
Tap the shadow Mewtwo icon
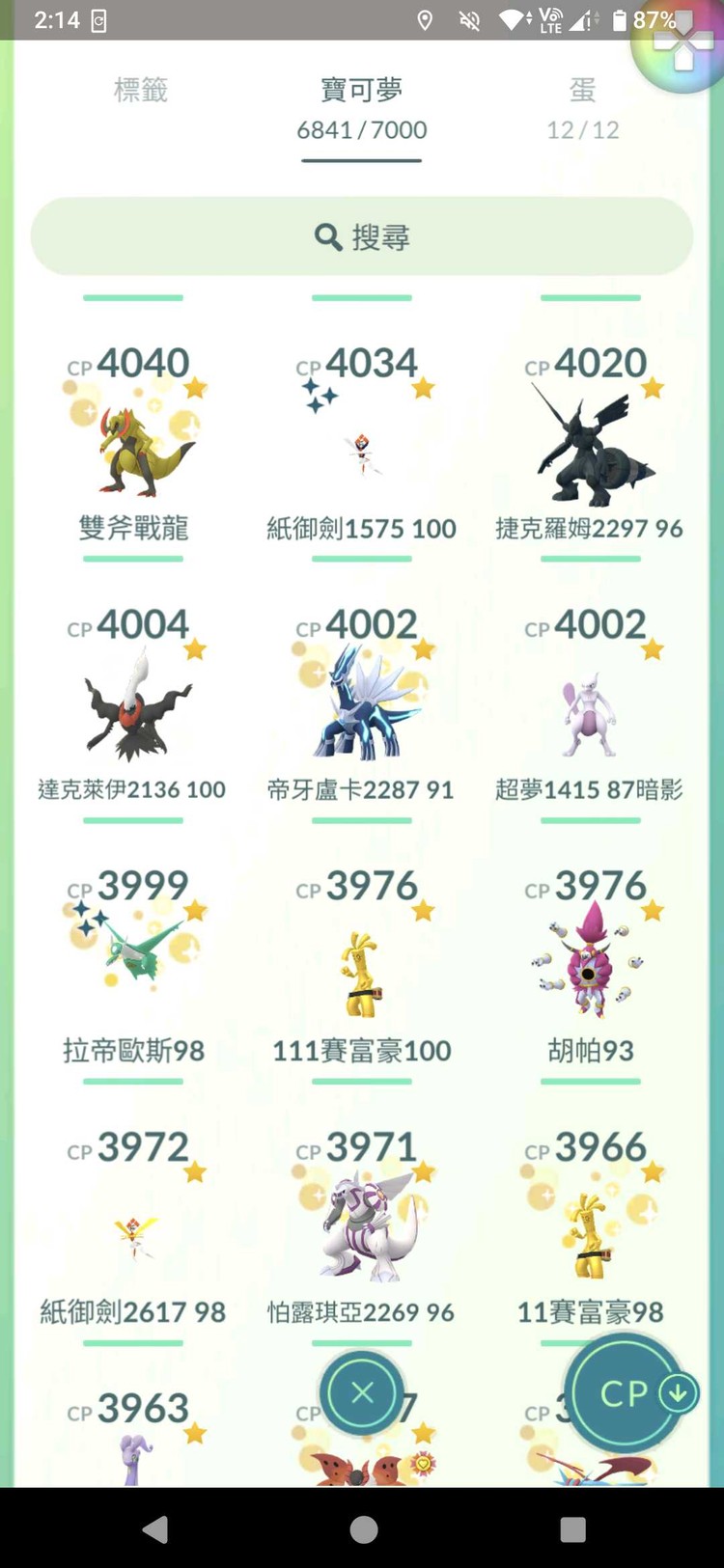[590, 714]
